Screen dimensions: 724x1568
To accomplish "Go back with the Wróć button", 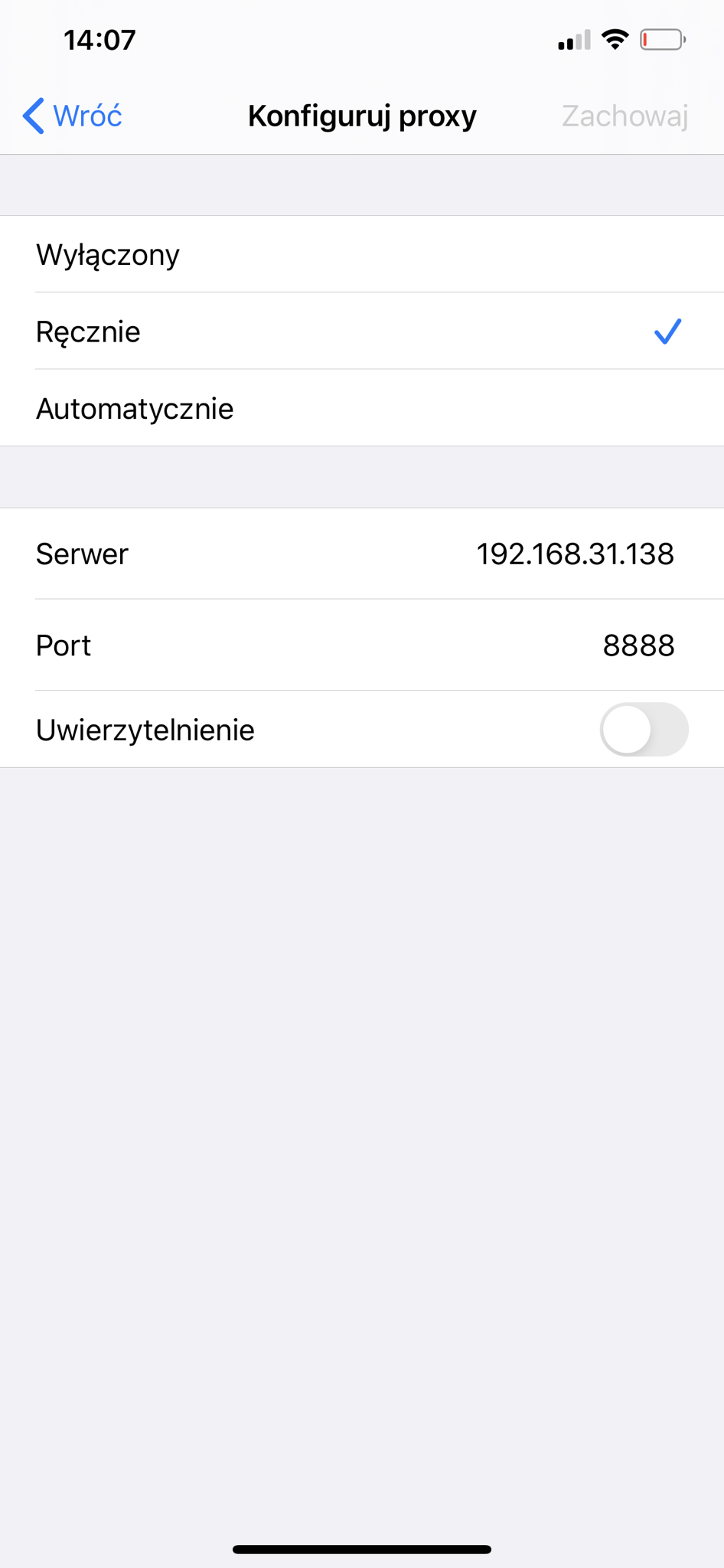I will pyautogui.click(x=73, y=116).
